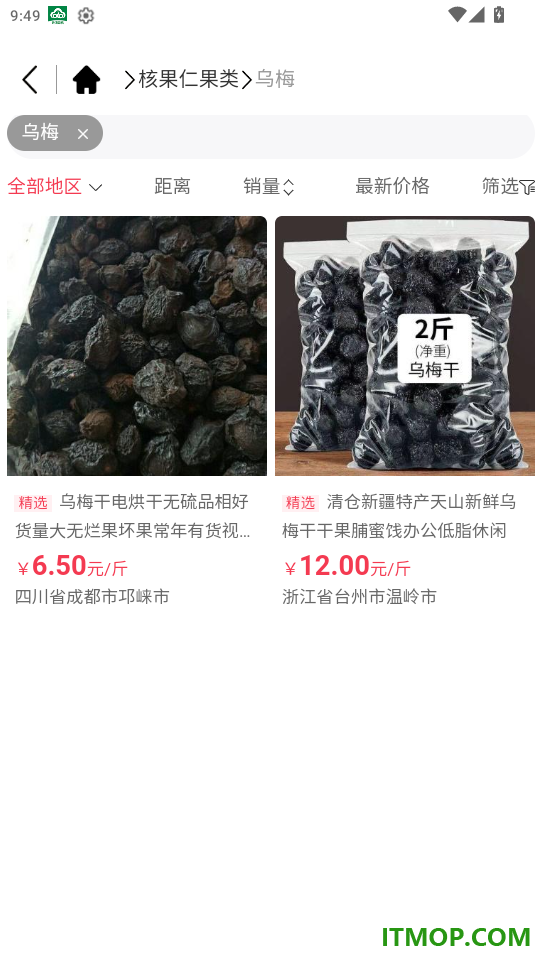This screenshot has width=540, height=960.
Task: Tap the search field beside the 乌梅 chip
Action: [x=318, y=133]
